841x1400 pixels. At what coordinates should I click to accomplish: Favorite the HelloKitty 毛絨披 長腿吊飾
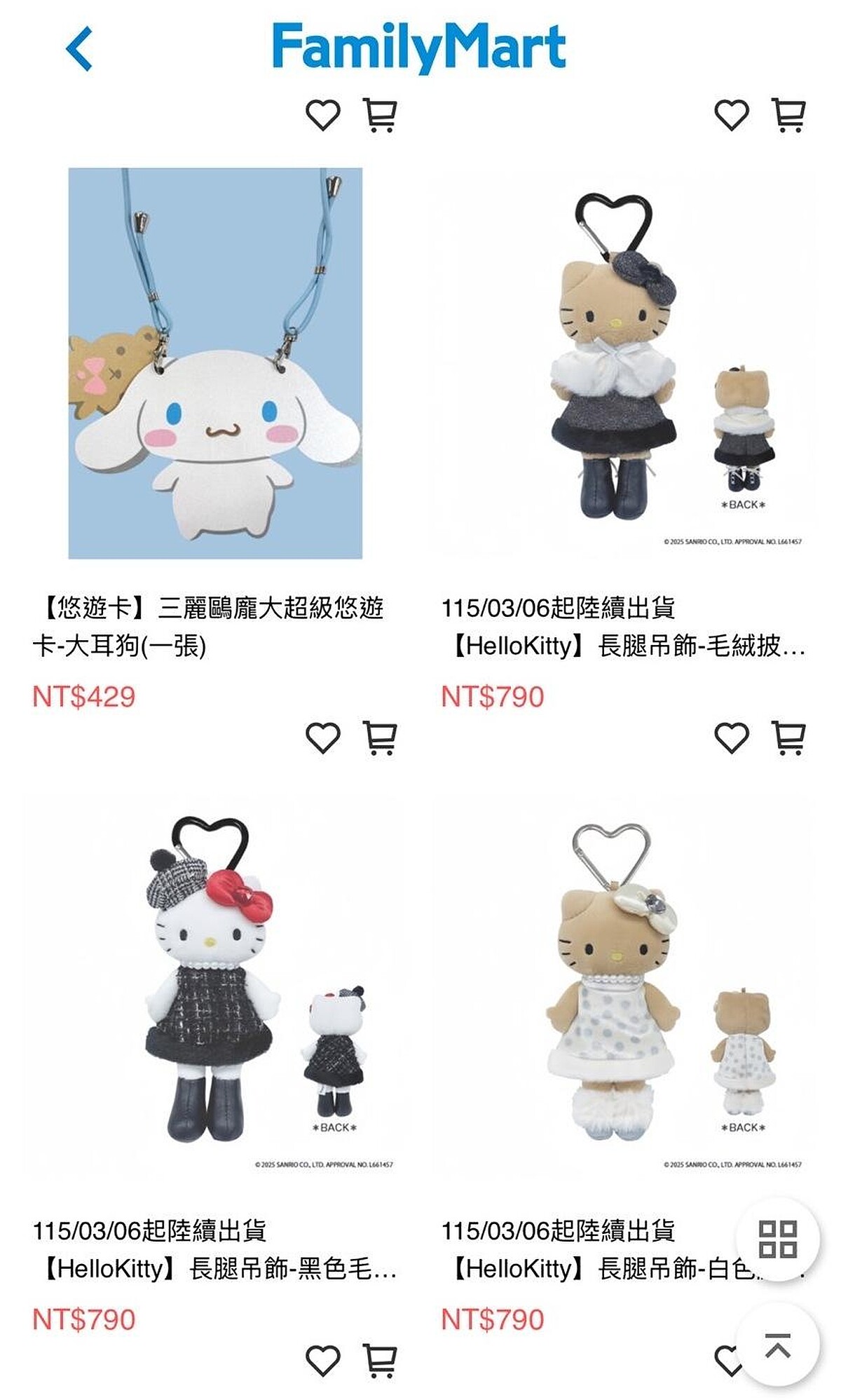click(732, 738)
